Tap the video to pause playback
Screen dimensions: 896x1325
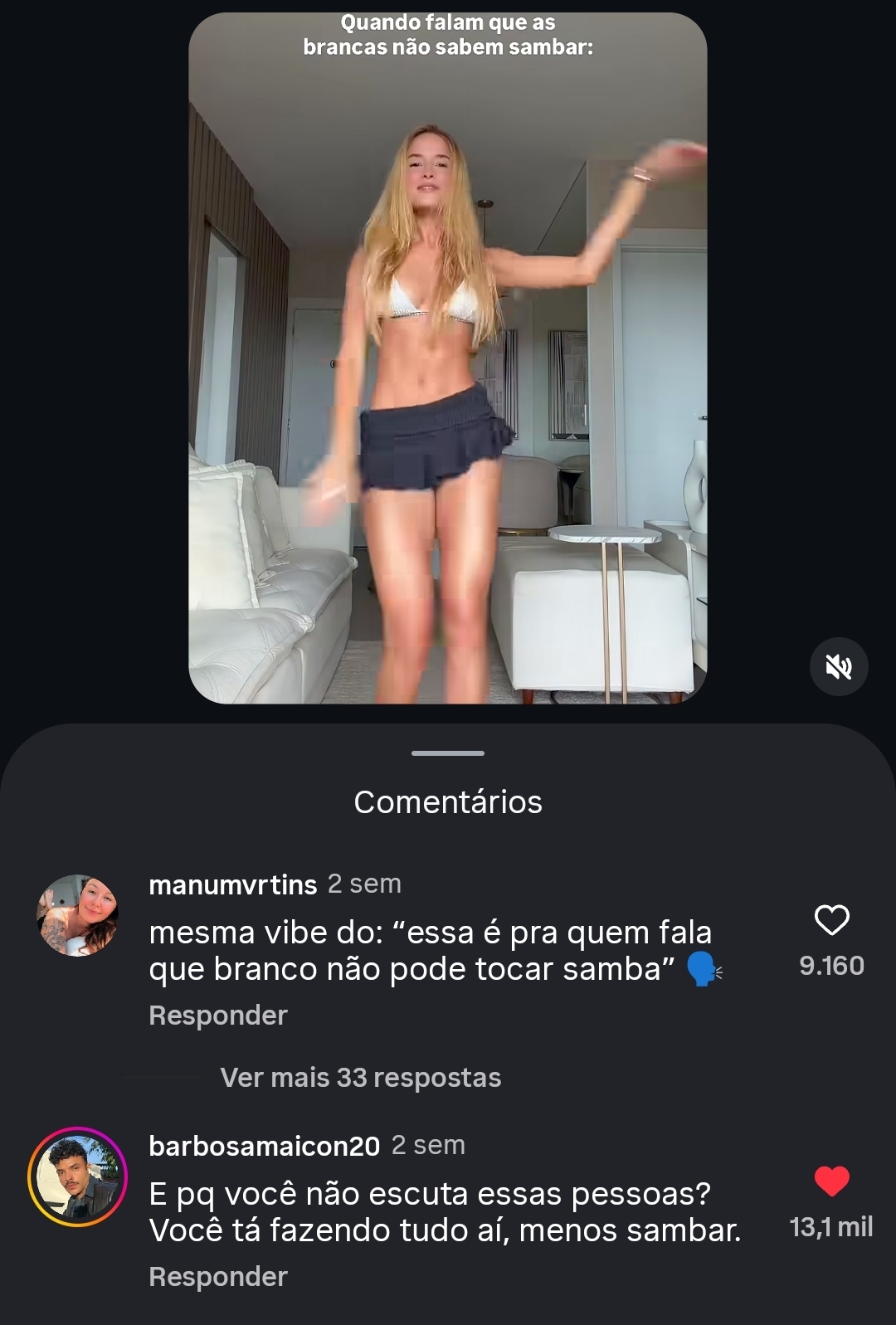448,357
